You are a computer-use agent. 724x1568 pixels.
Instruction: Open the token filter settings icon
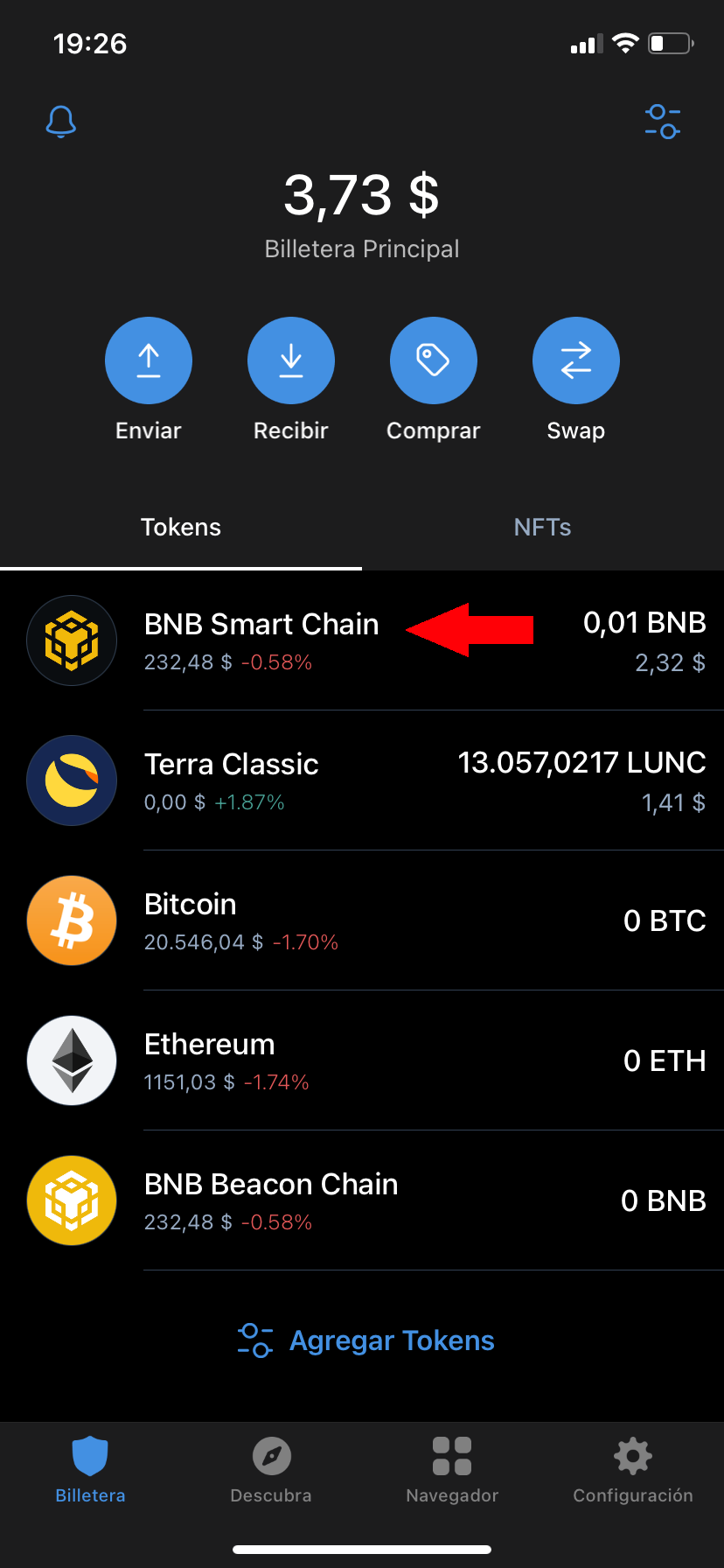pyautogui.click(x=663, y=122)
